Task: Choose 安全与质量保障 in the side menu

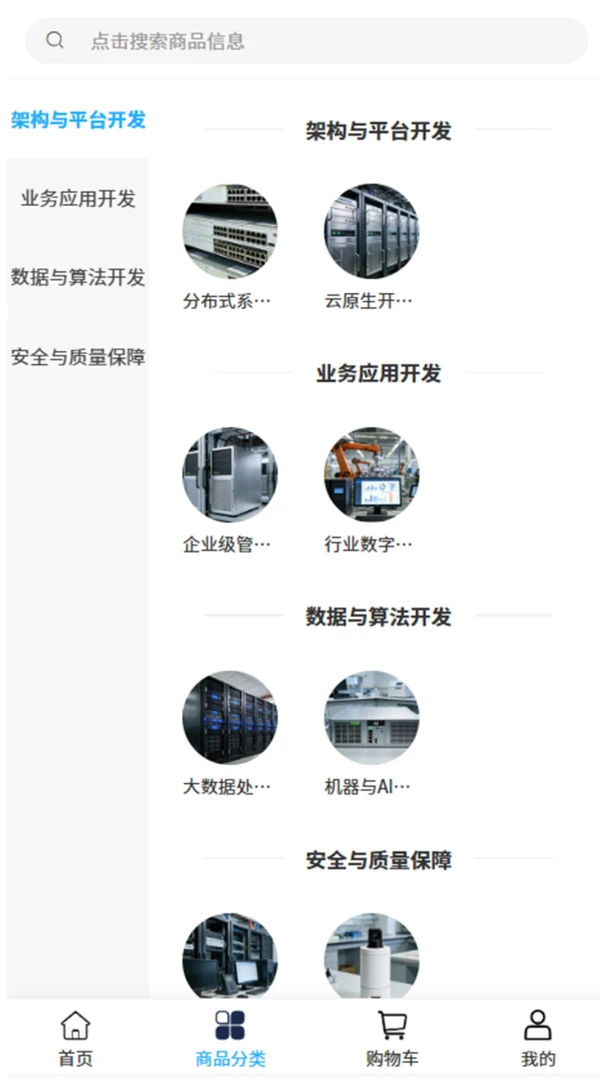Action: click(x=78, y=357)
